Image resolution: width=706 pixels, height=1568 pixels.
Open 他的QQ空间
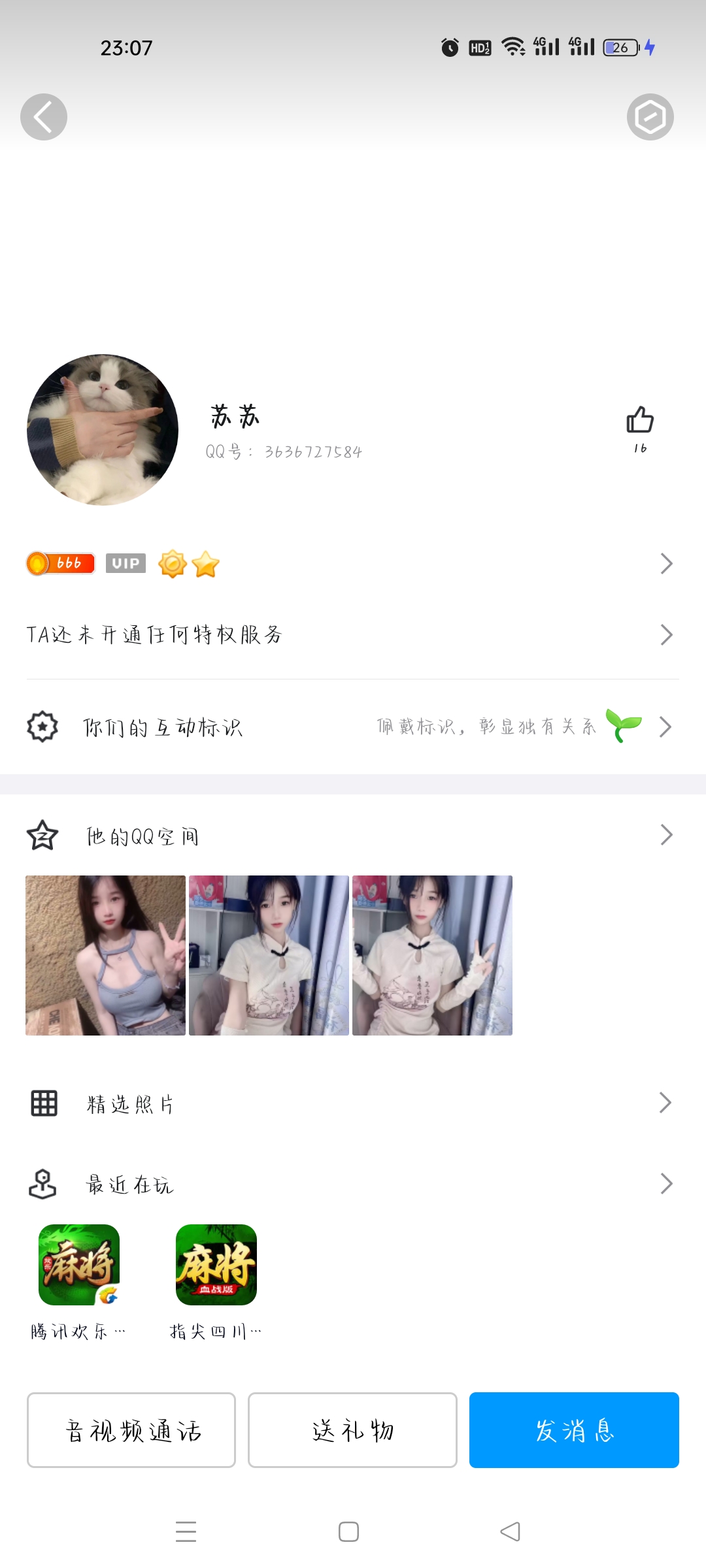point(353,835)
